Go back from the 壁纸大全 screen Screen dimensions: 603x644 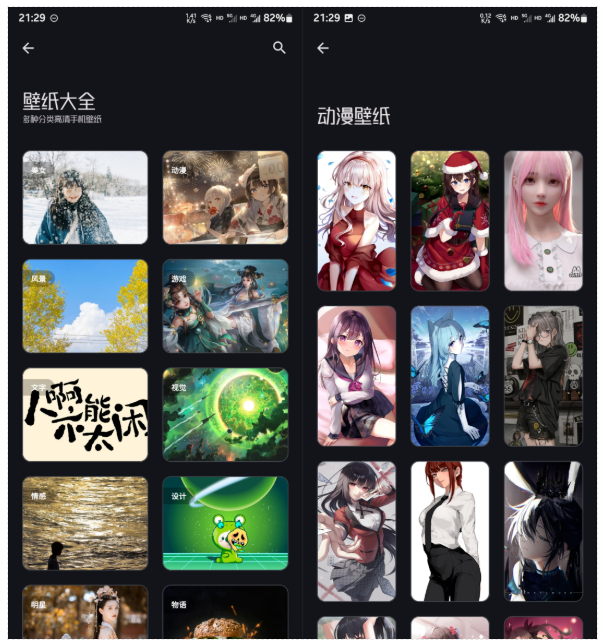[28, 48]
